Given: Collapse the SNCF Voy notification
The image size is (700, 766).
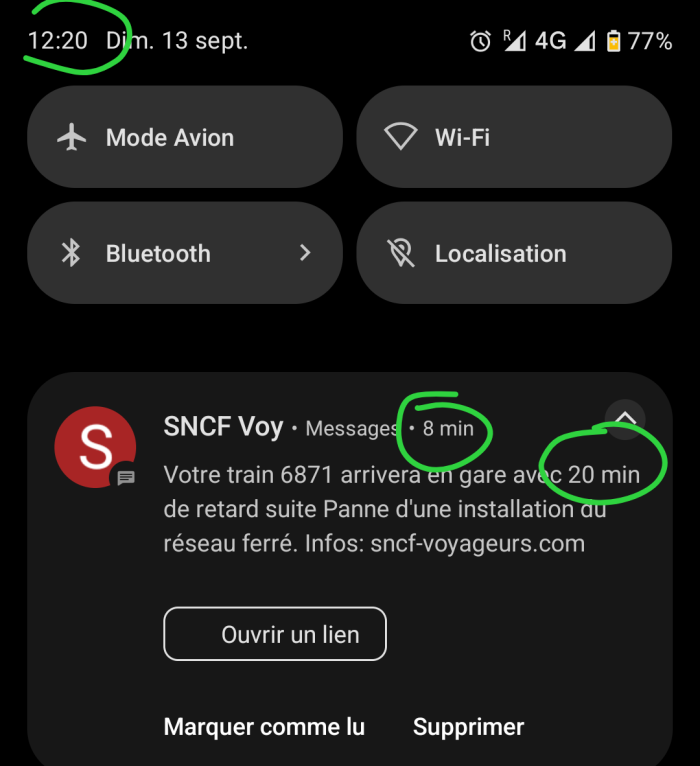Looking at the screenshot, I should click(625, 419).
